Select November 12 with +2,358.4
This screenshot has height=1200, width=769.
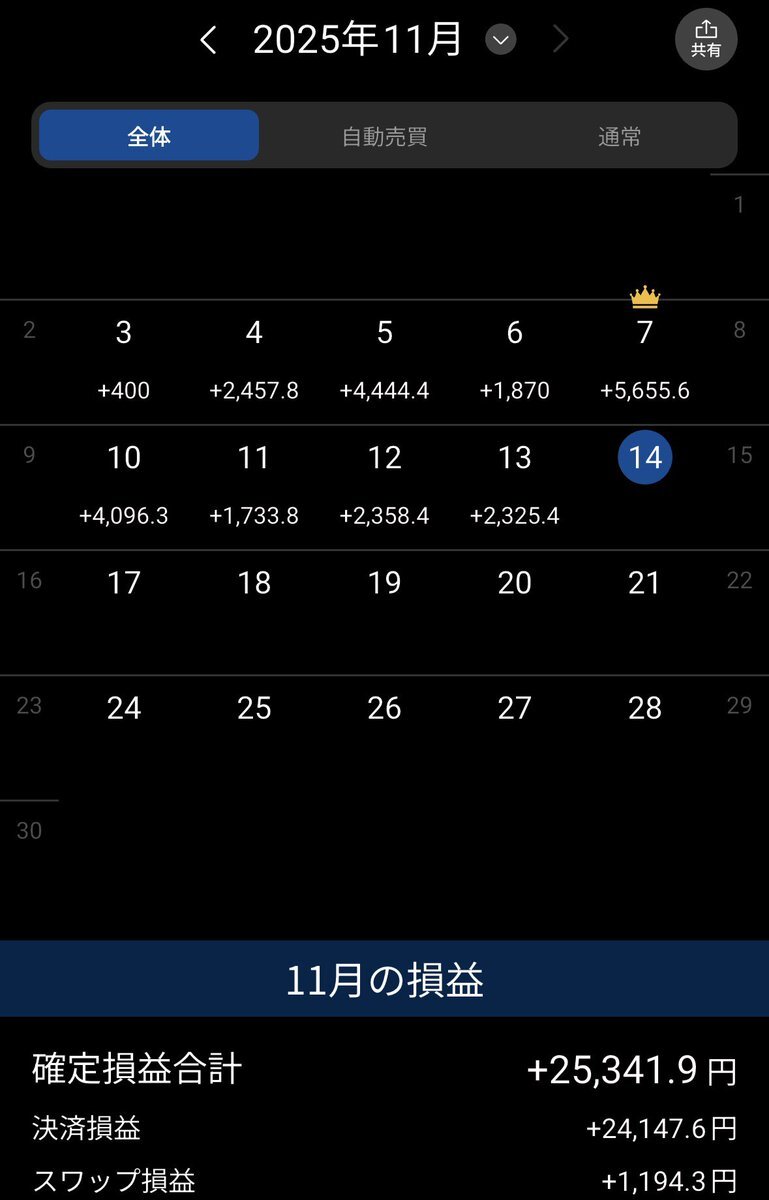pyautogui.click(x=384, y=484)
